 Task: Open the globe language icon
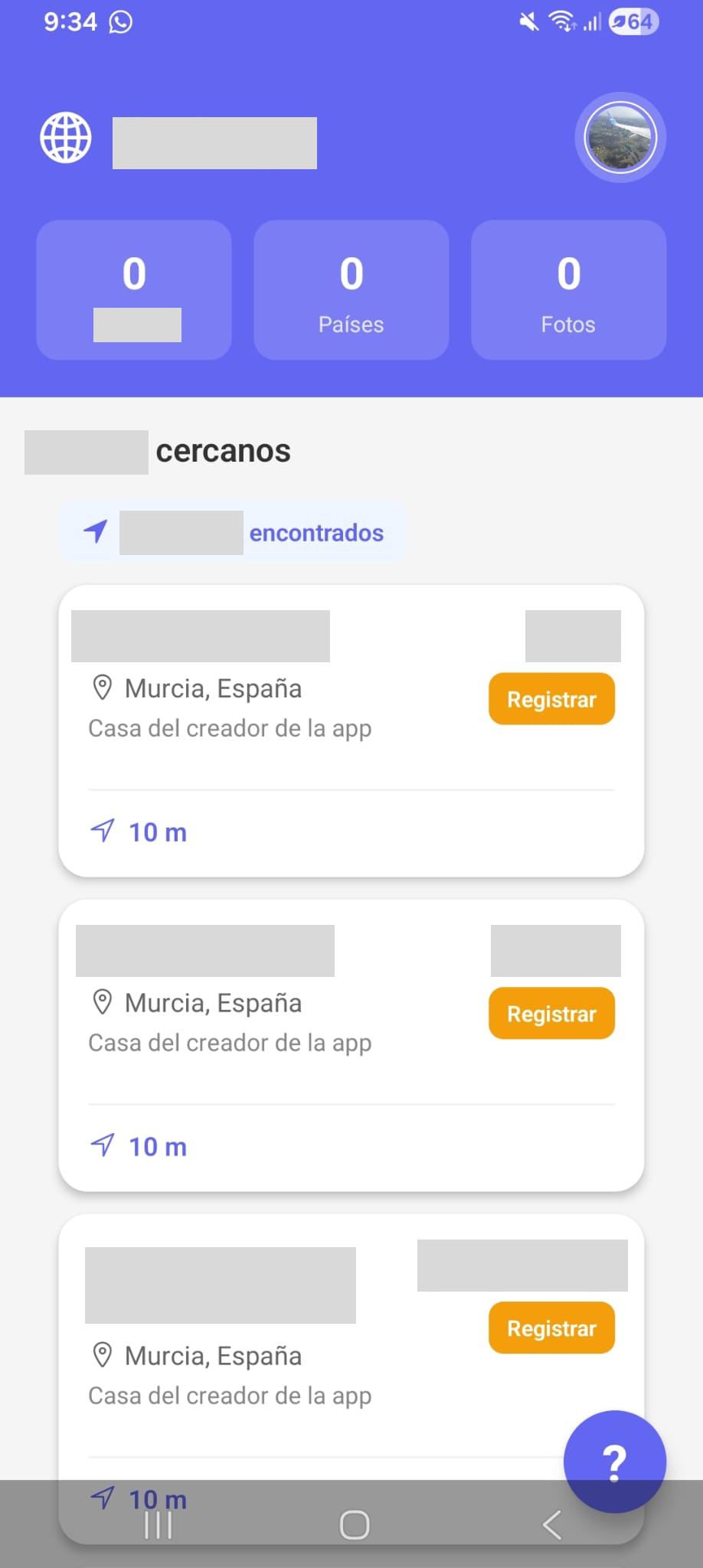click(x=65, y=138)
